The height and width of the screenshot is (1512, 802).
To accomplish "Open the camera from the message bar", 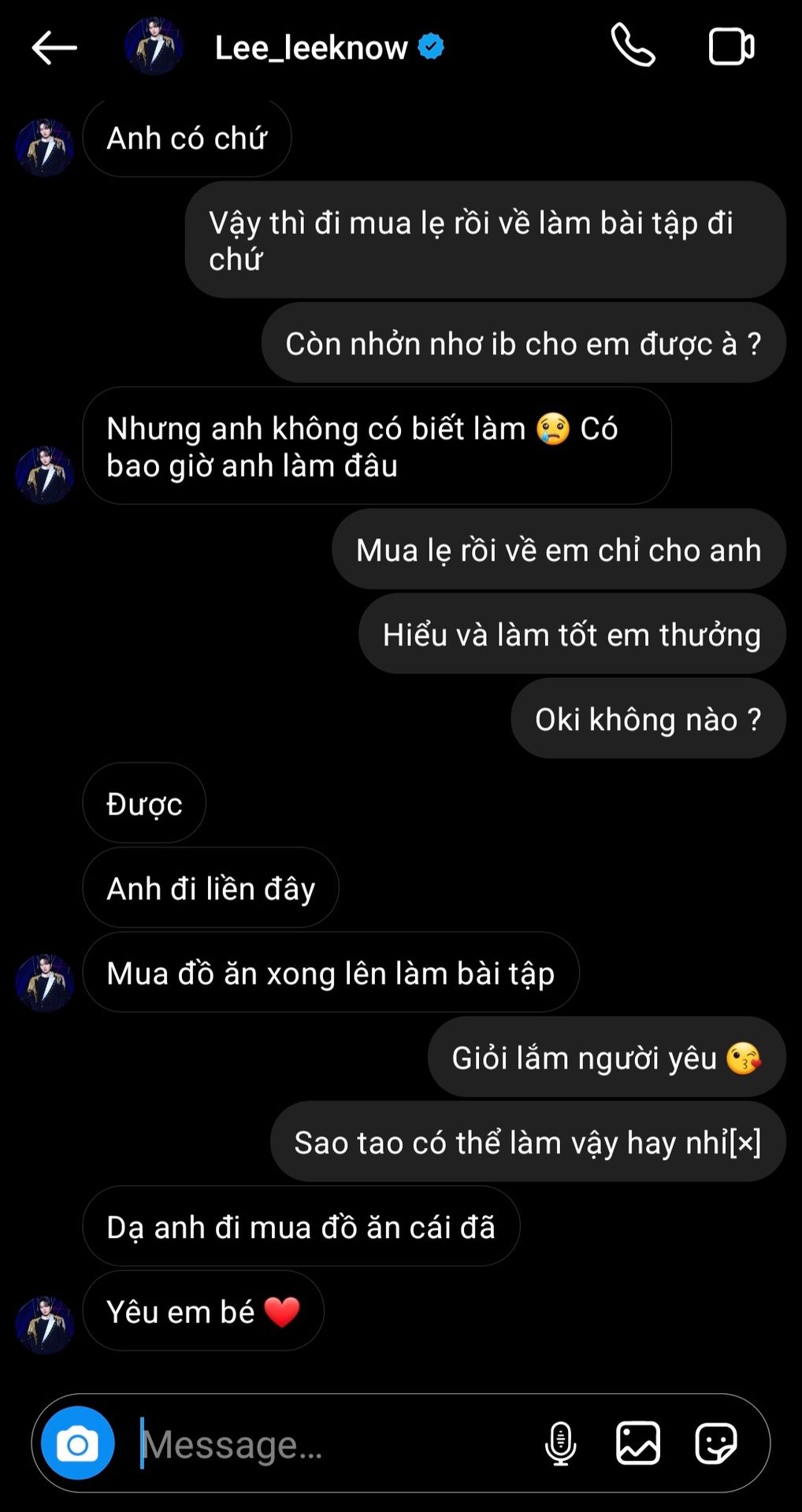I will pyautogui.click(x=78, y=1443).
